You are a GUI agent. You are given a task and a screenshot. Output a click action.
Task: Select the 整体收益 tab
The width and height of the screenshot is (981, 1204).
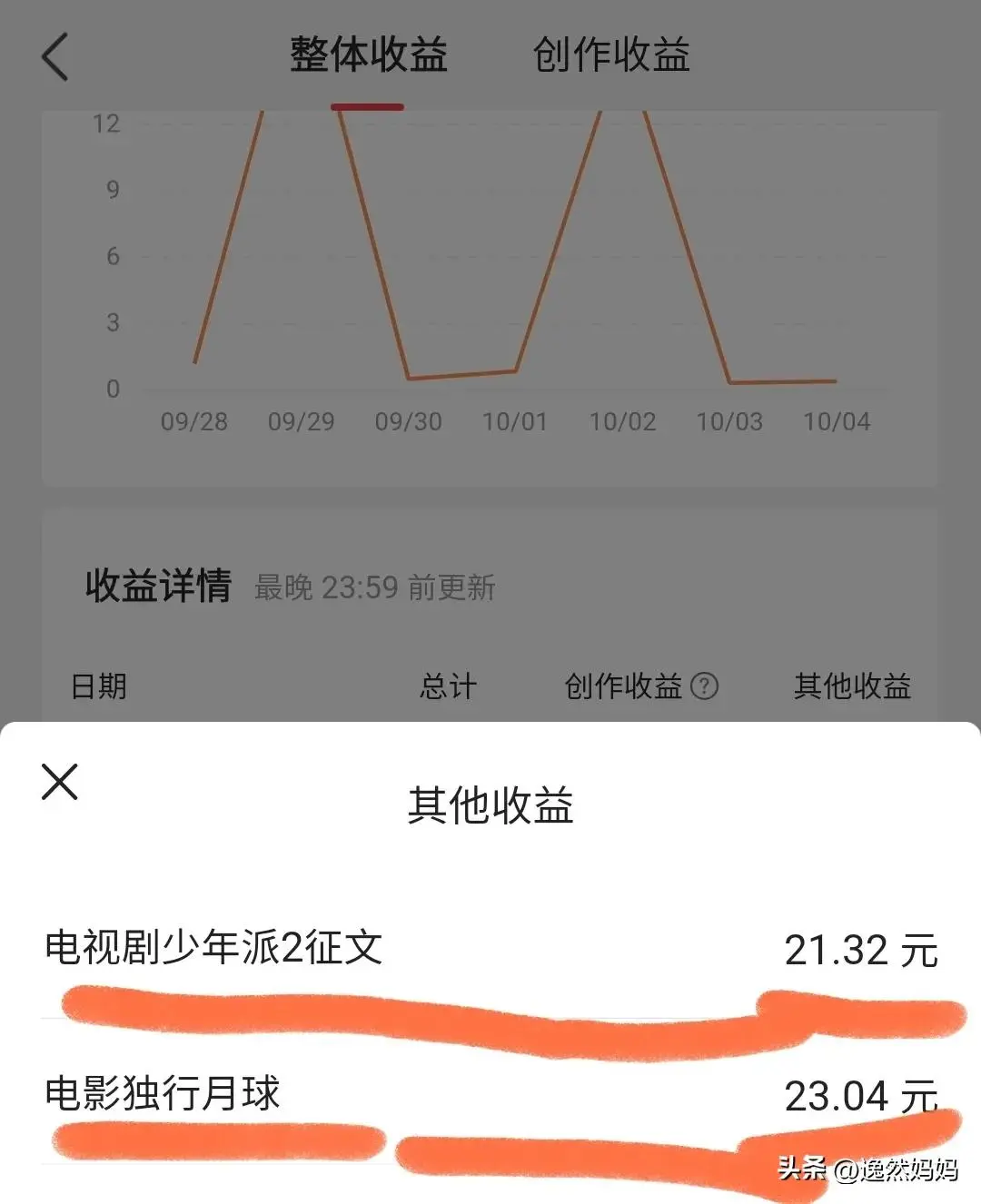tap(368, 55)
